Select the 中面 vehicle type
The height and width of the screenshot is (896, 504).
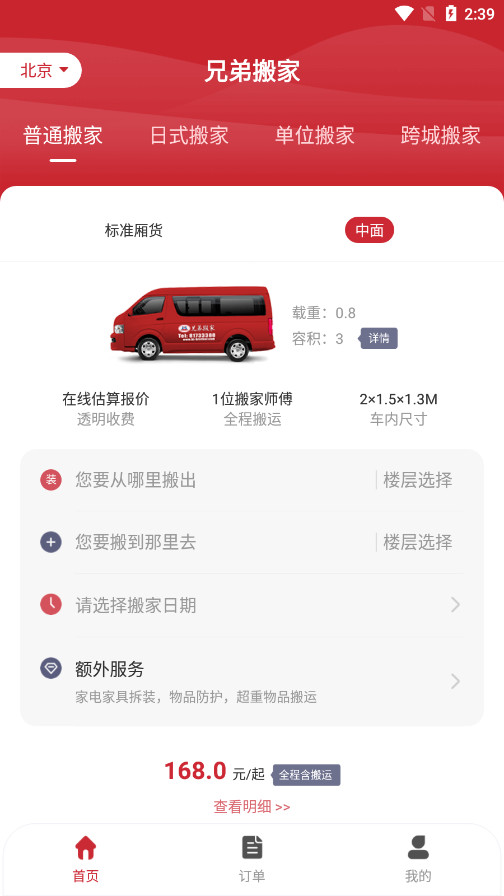click(x=369, y=230)
